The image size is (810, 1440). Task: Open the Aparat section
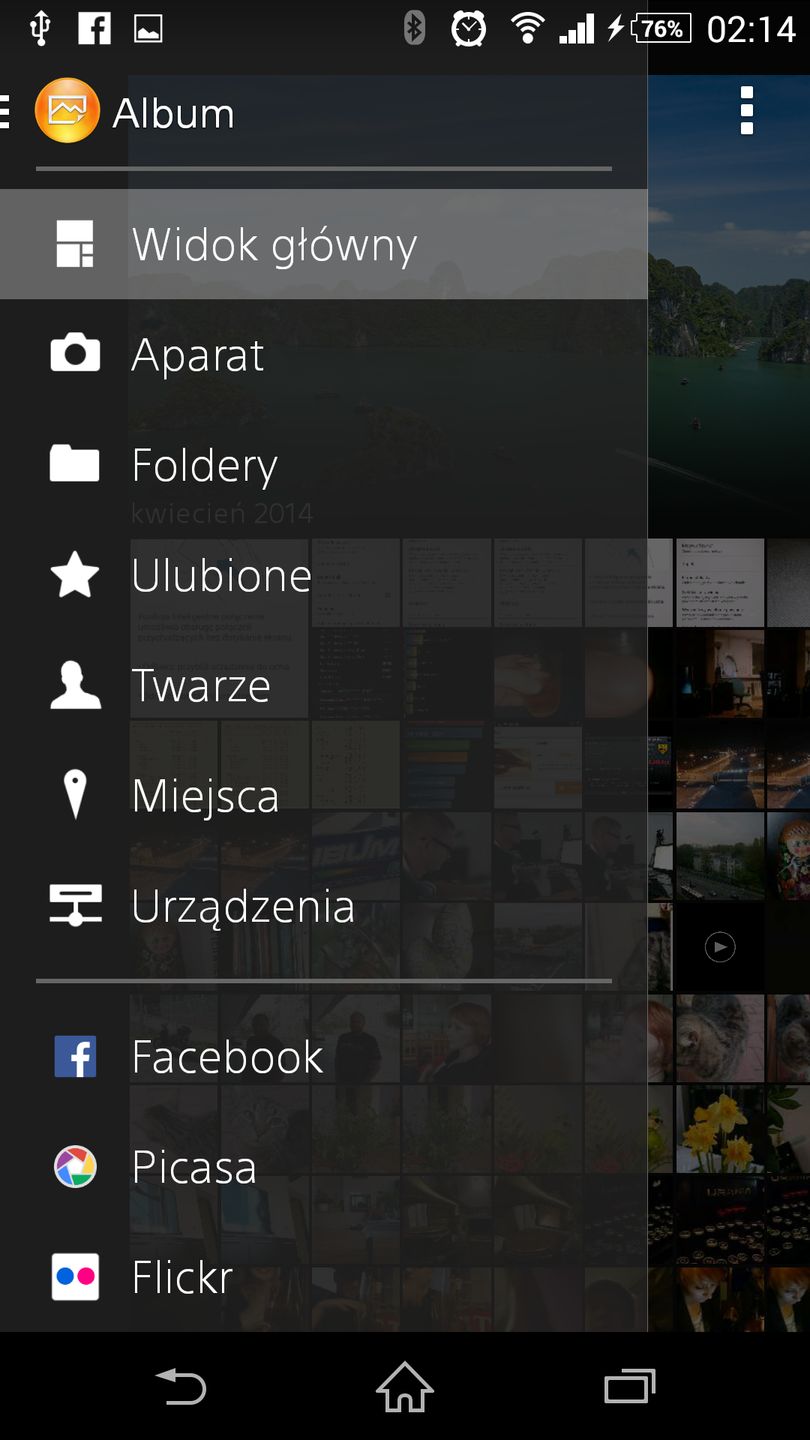click(198, 355)
